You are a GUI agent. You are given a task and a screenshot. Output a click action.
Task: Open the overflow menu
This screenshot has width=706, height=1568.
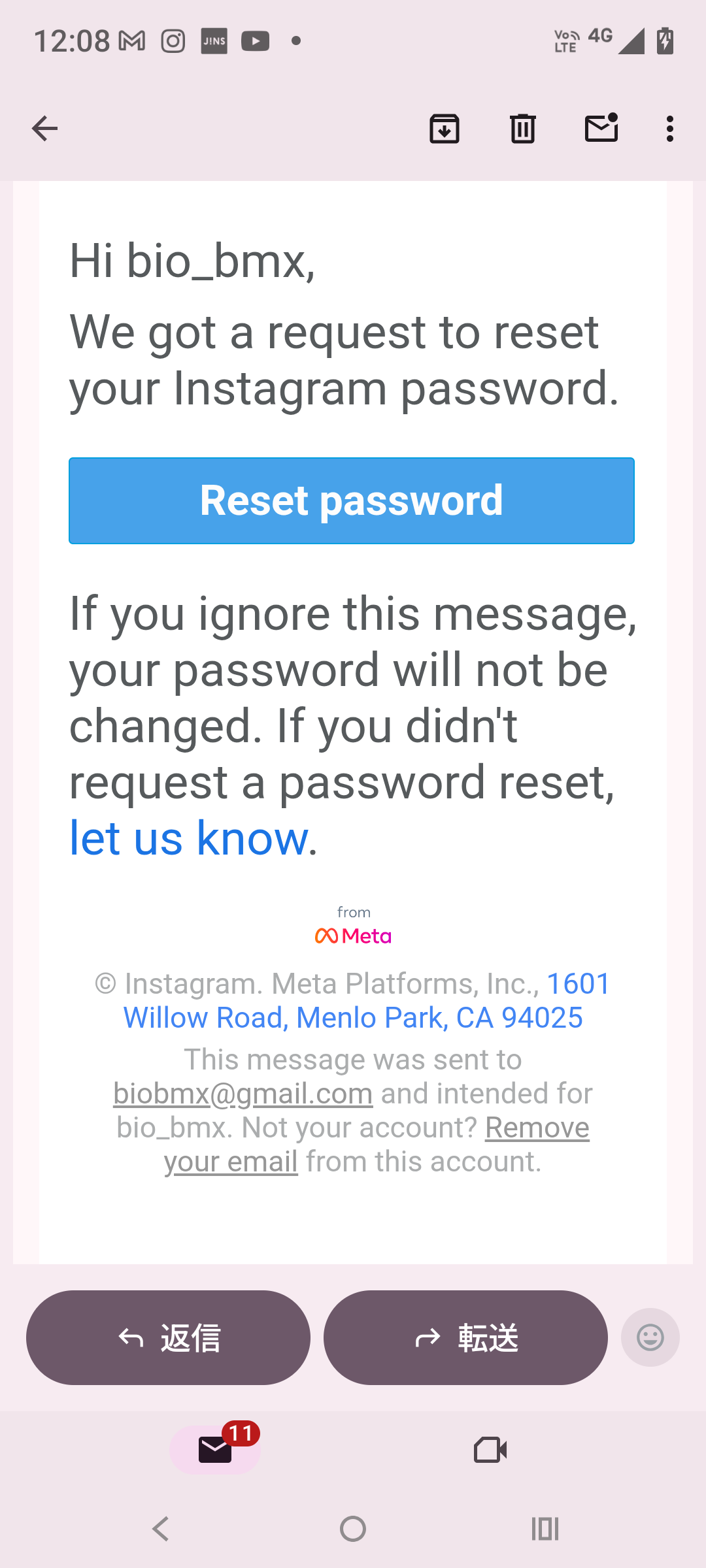[669, 129]
